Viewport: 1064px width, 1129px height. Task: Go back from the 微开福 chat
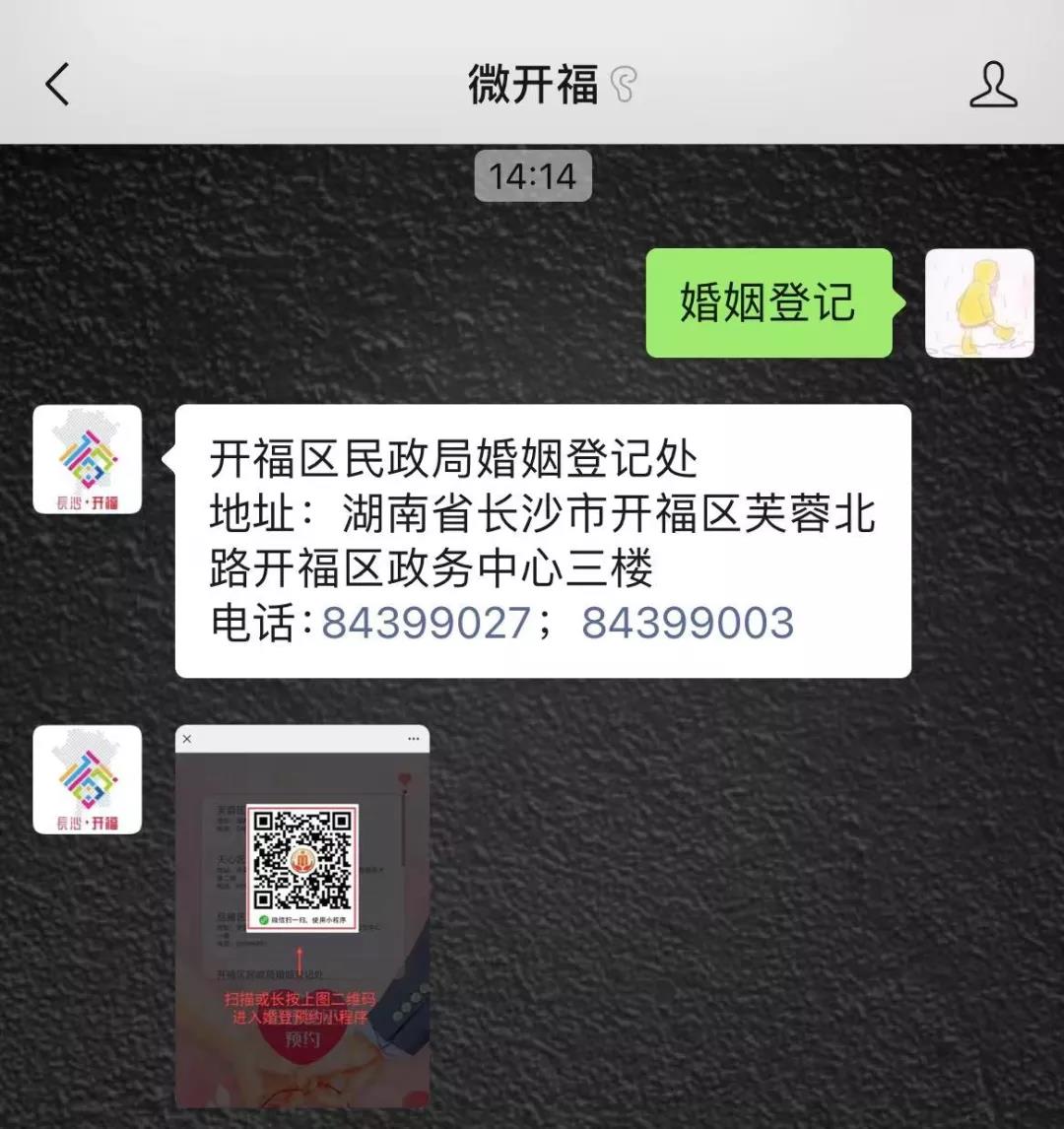coord(57,84)
